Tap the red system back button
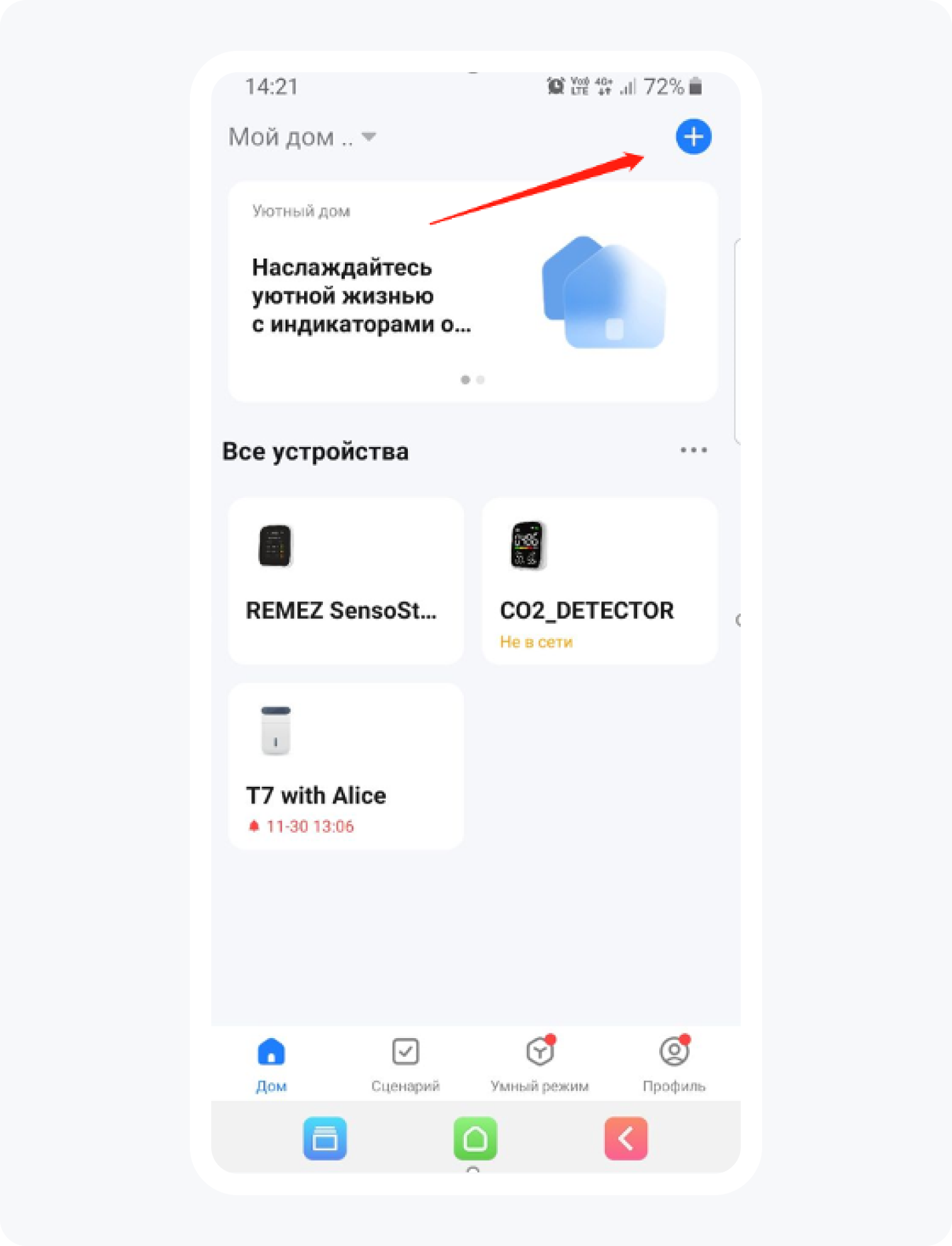 point(626,1138)
